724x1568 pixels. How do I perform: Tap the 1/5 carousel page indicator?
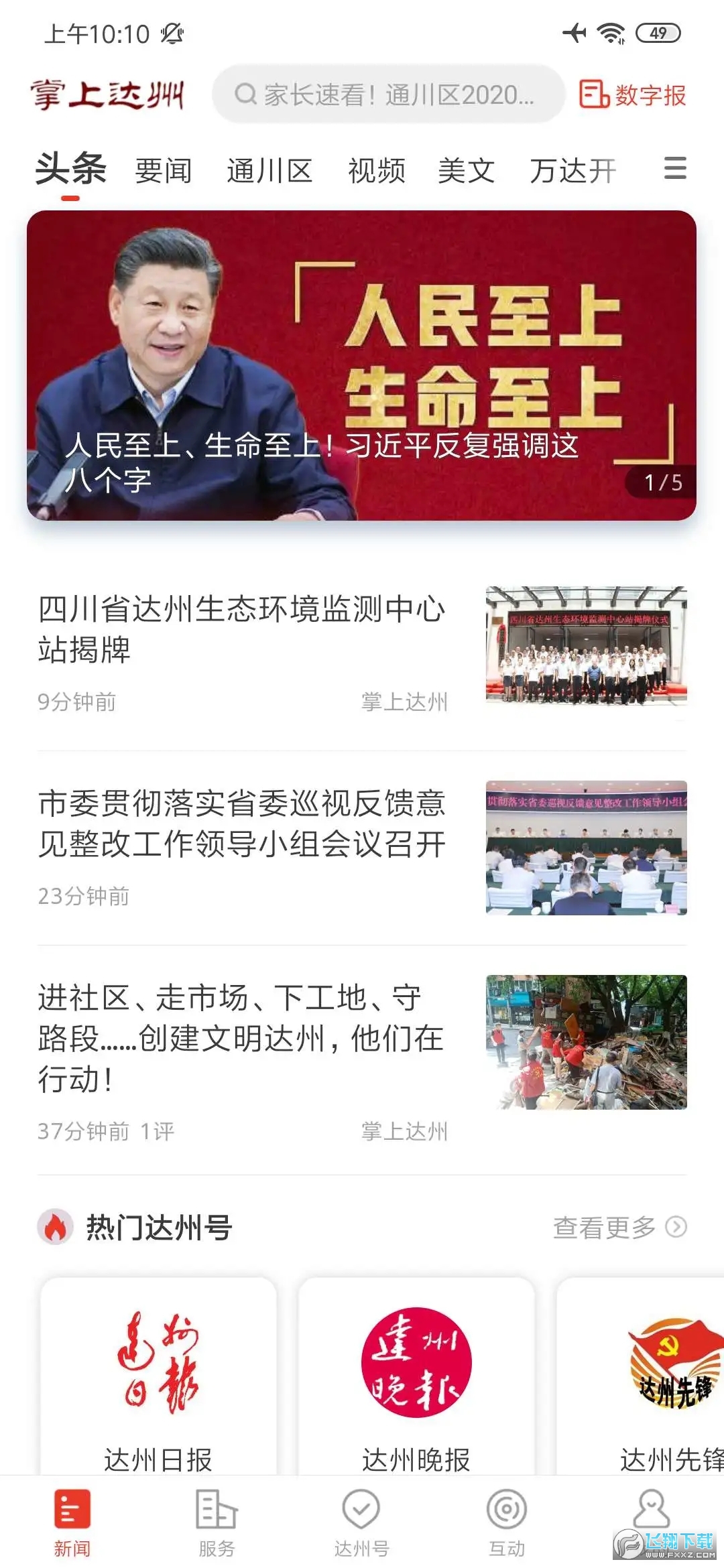point(664,481)
